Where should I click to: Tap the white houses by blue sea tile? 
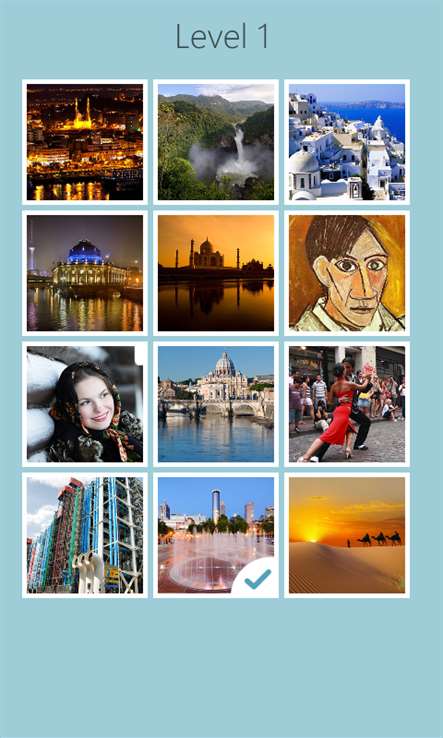tap(347, 142)
